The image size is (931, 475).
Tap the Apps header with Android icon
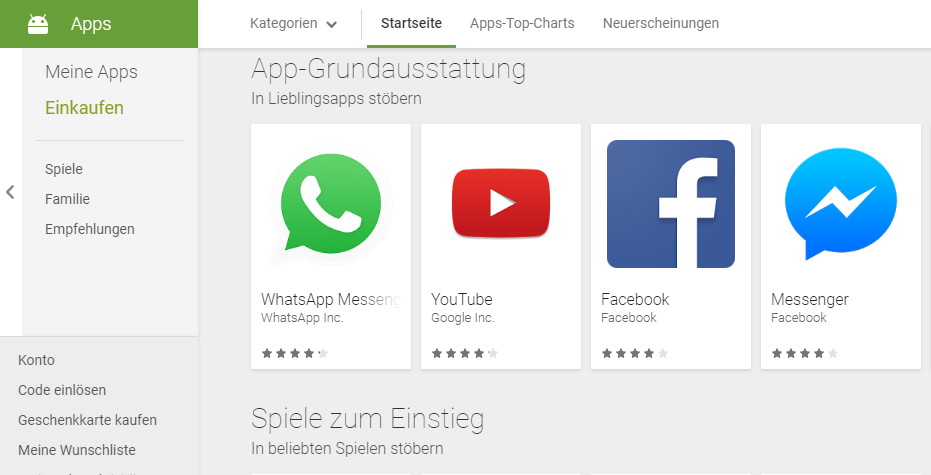click(x=90, y=24)
